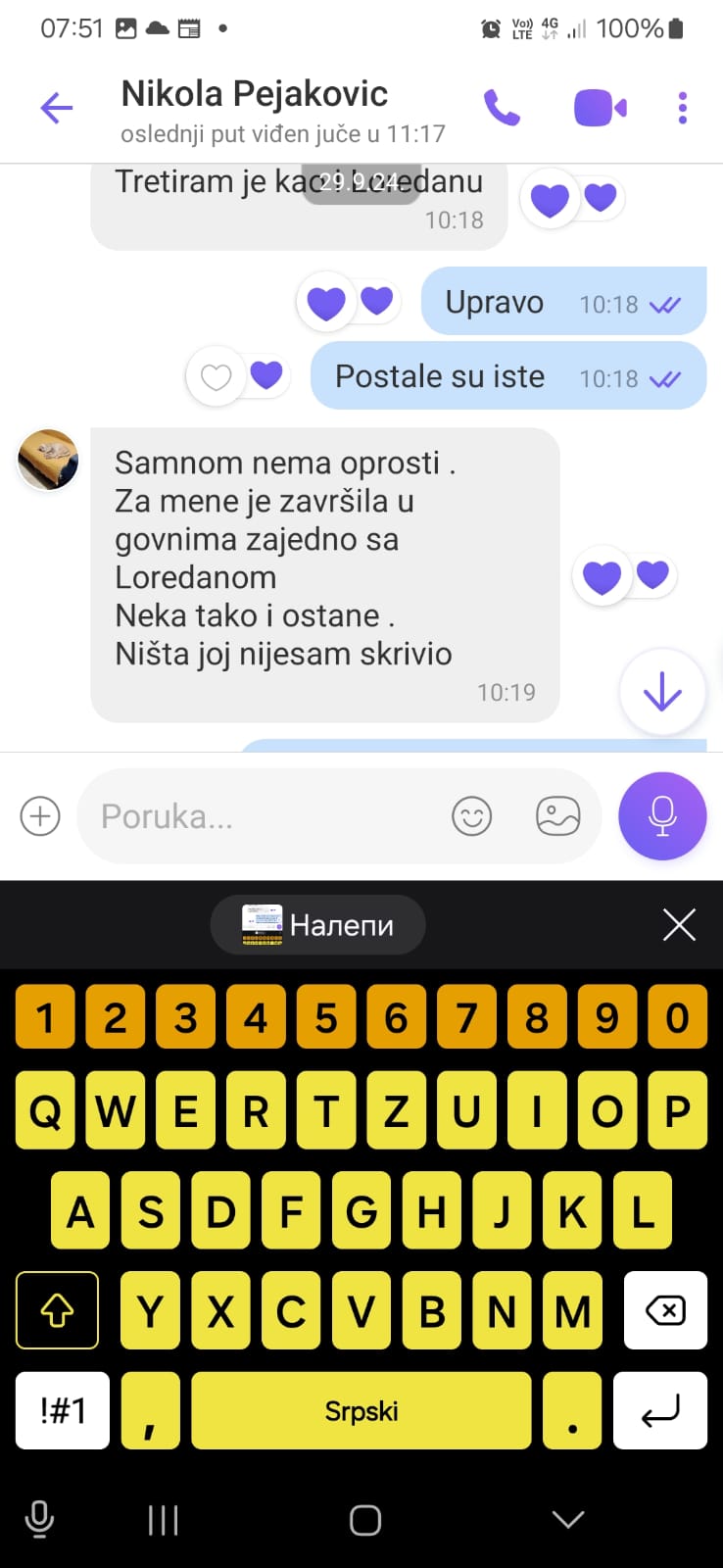Open the three-dot chat options menu
723x1568 pixels.
(682, 108)
